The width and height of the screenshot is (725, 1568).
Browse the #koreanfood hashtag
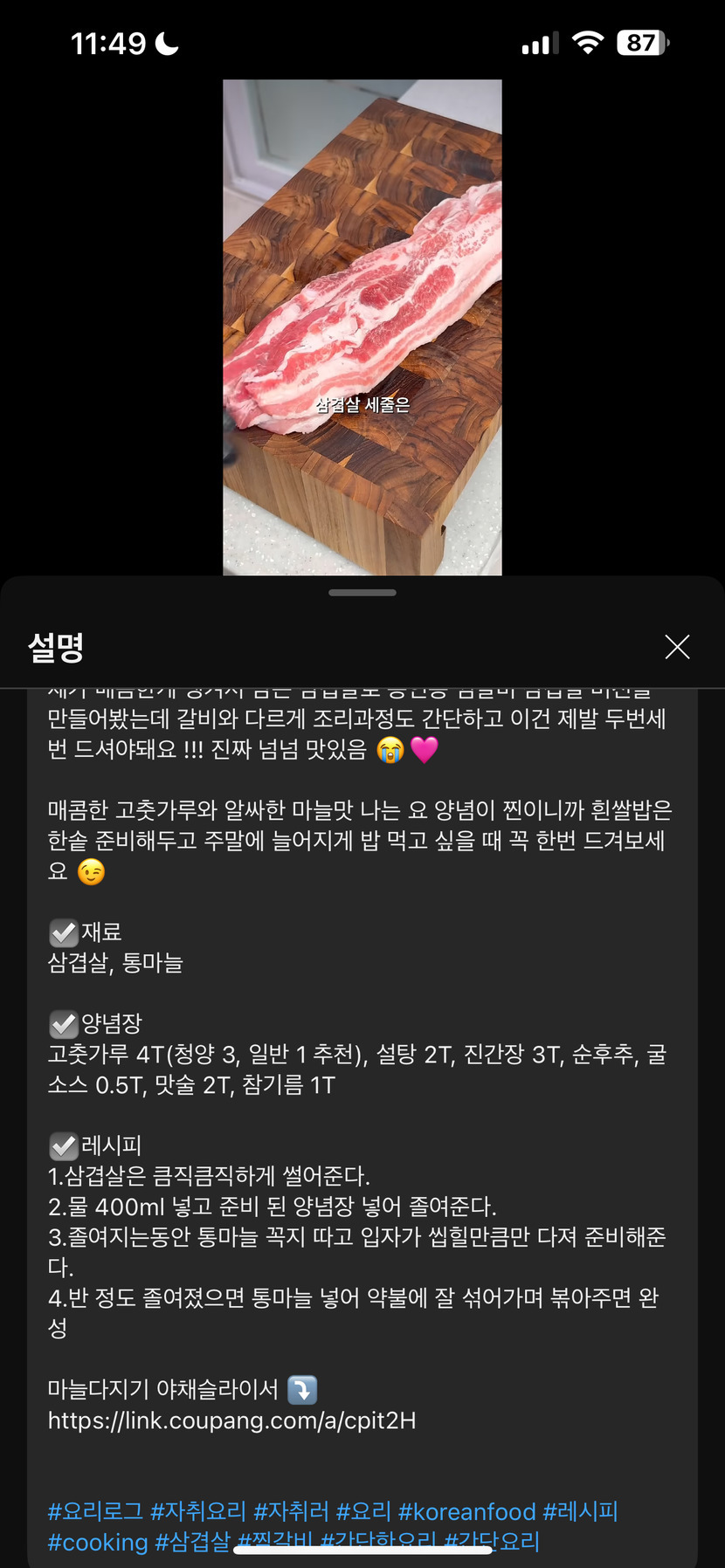(x=466, y=1511)
